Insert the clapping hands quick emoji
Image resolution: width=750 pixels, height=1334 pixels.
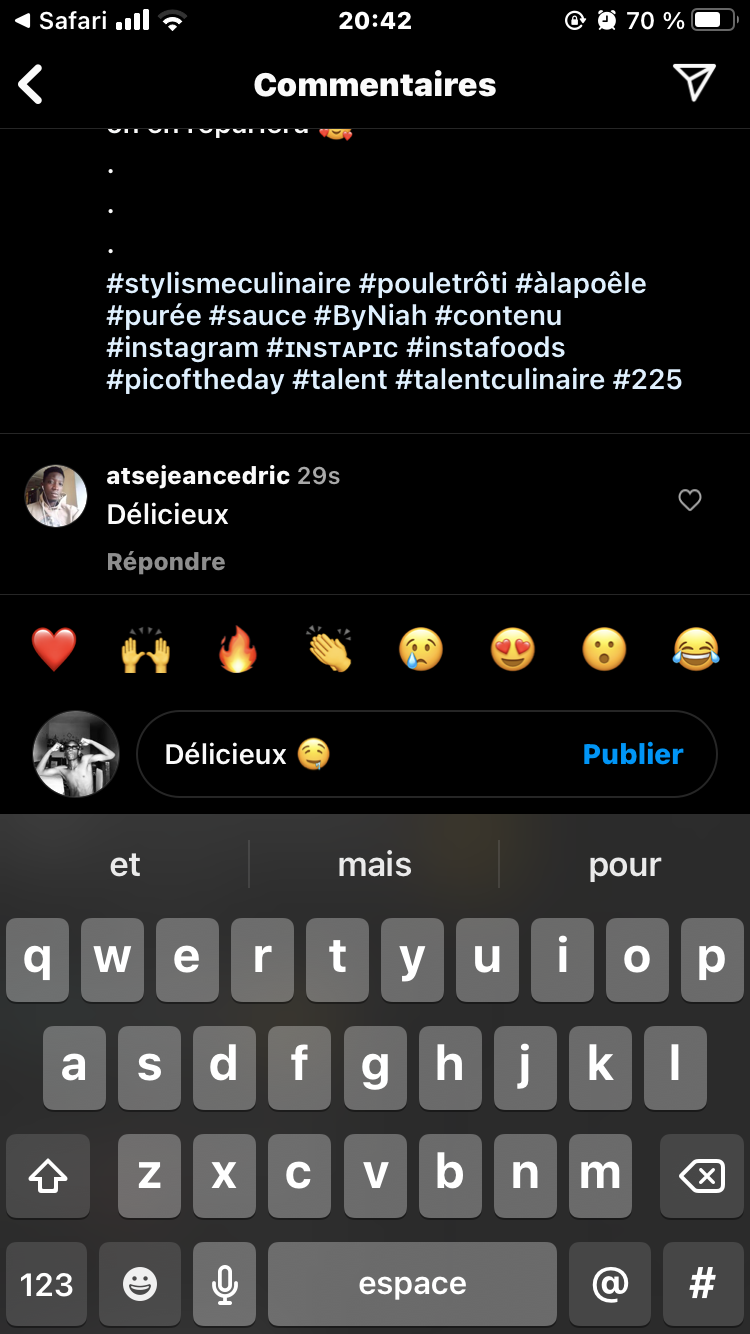[x=329, y=651]
